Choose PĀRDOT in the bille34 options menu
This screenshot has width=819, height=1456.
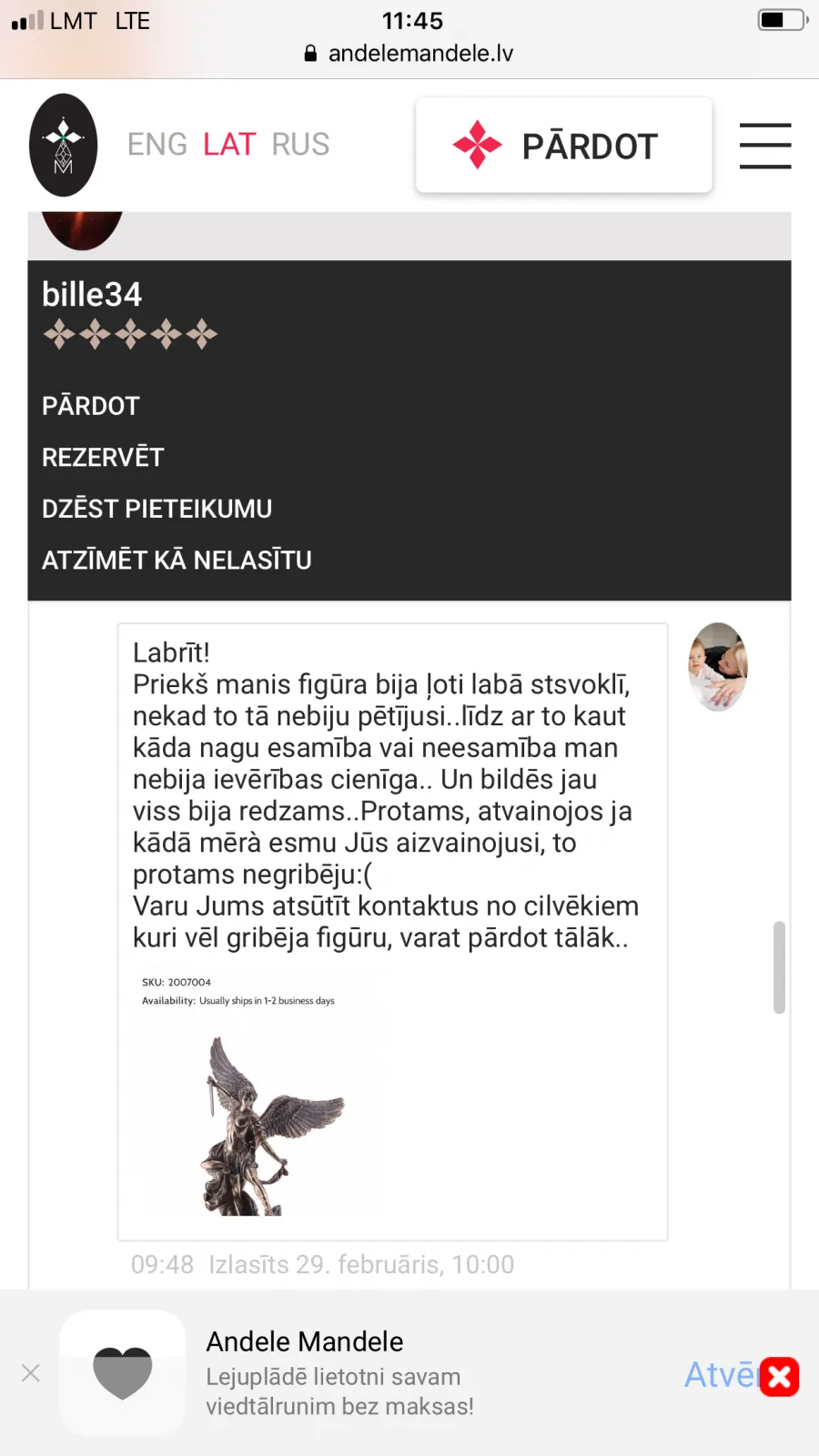(x=91, y=406)
